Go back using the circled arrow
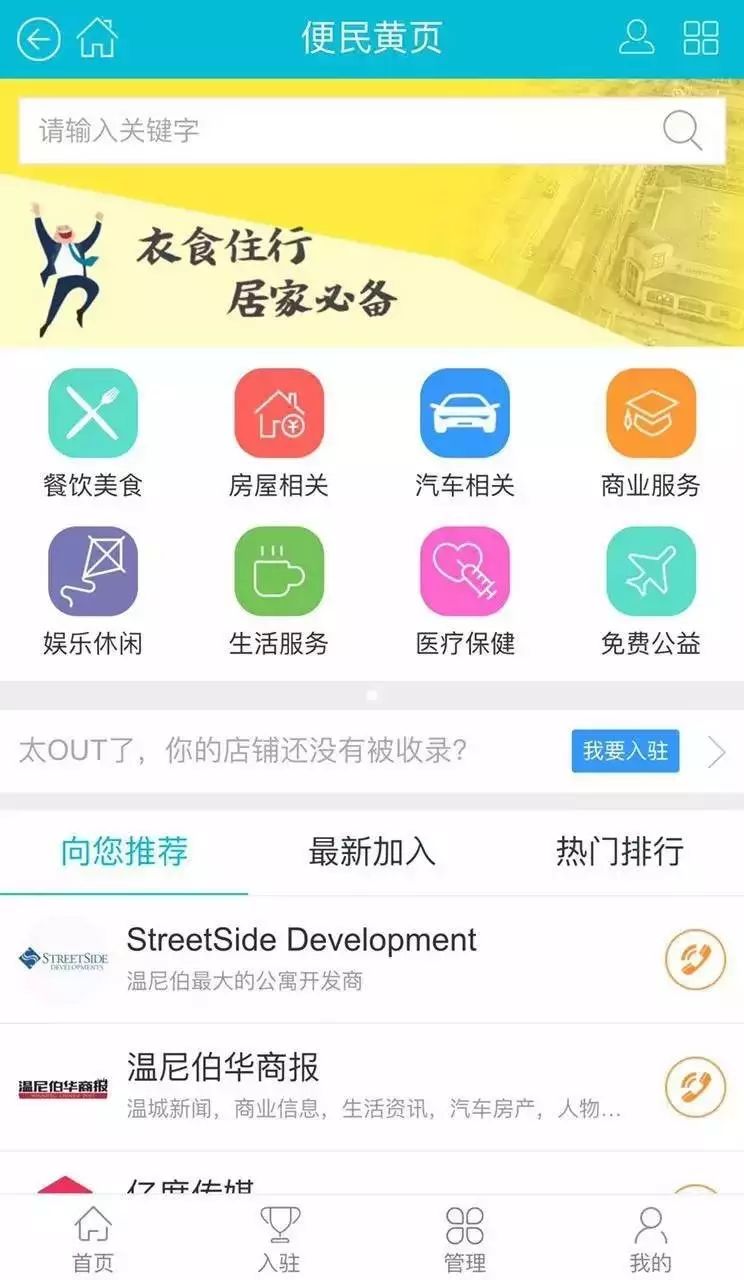 tap(39, 40)
